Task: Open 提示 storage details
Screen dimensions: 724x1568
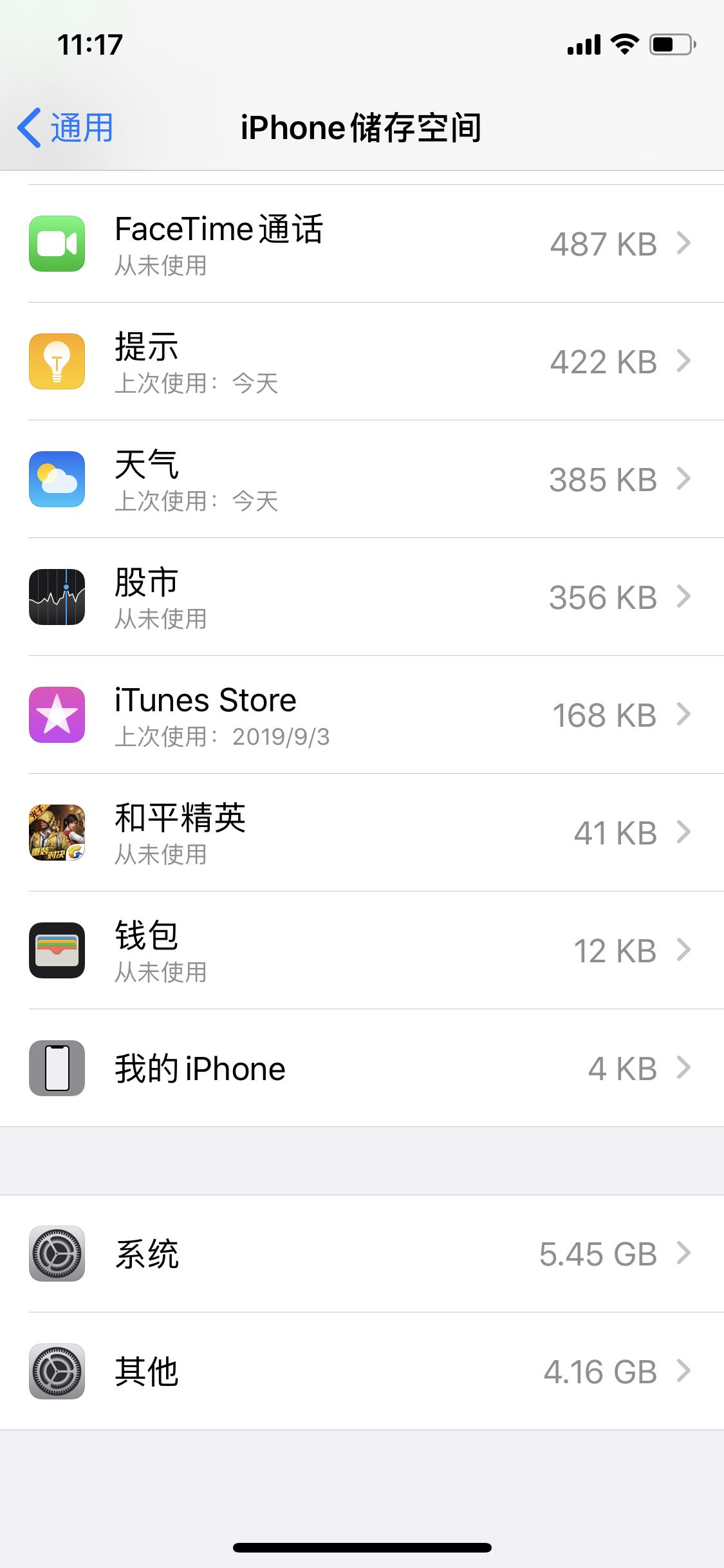Action: [x=362, y=361]
